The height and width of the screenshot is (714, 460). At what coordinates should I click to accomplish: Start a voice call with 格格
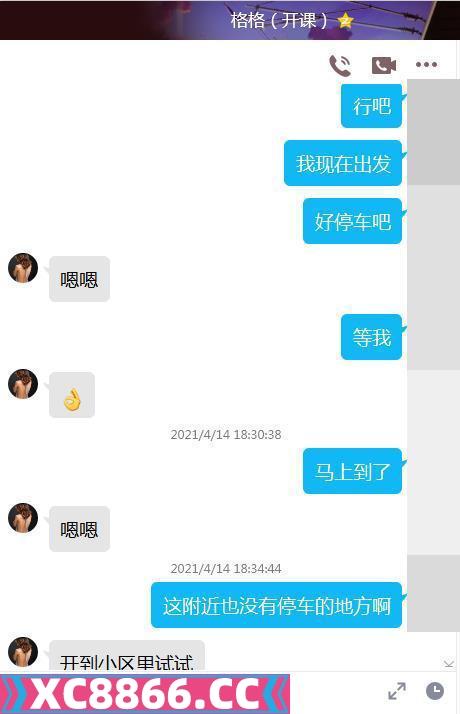340,65
